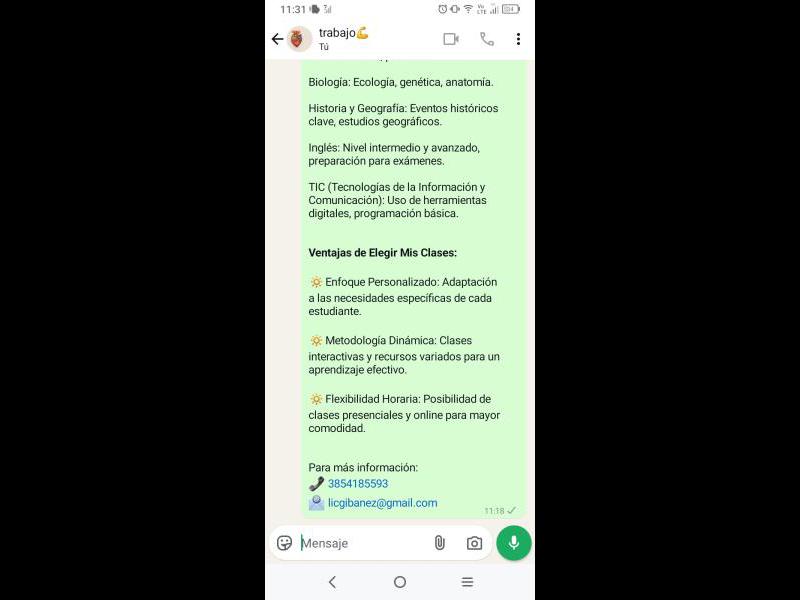
Task: Start a voice call
Action: coord(487,39)
